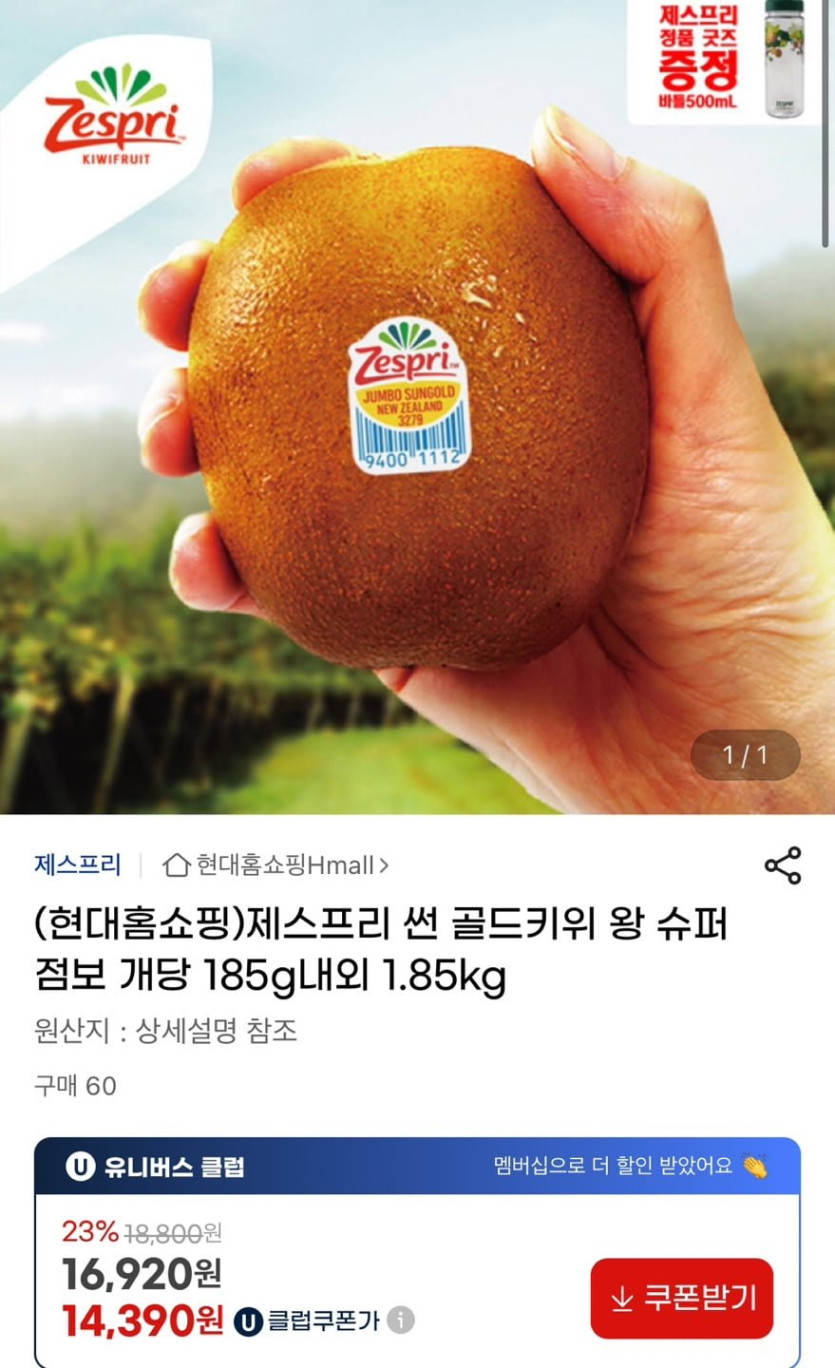Share this kiwi product

(x=782, y=865)
